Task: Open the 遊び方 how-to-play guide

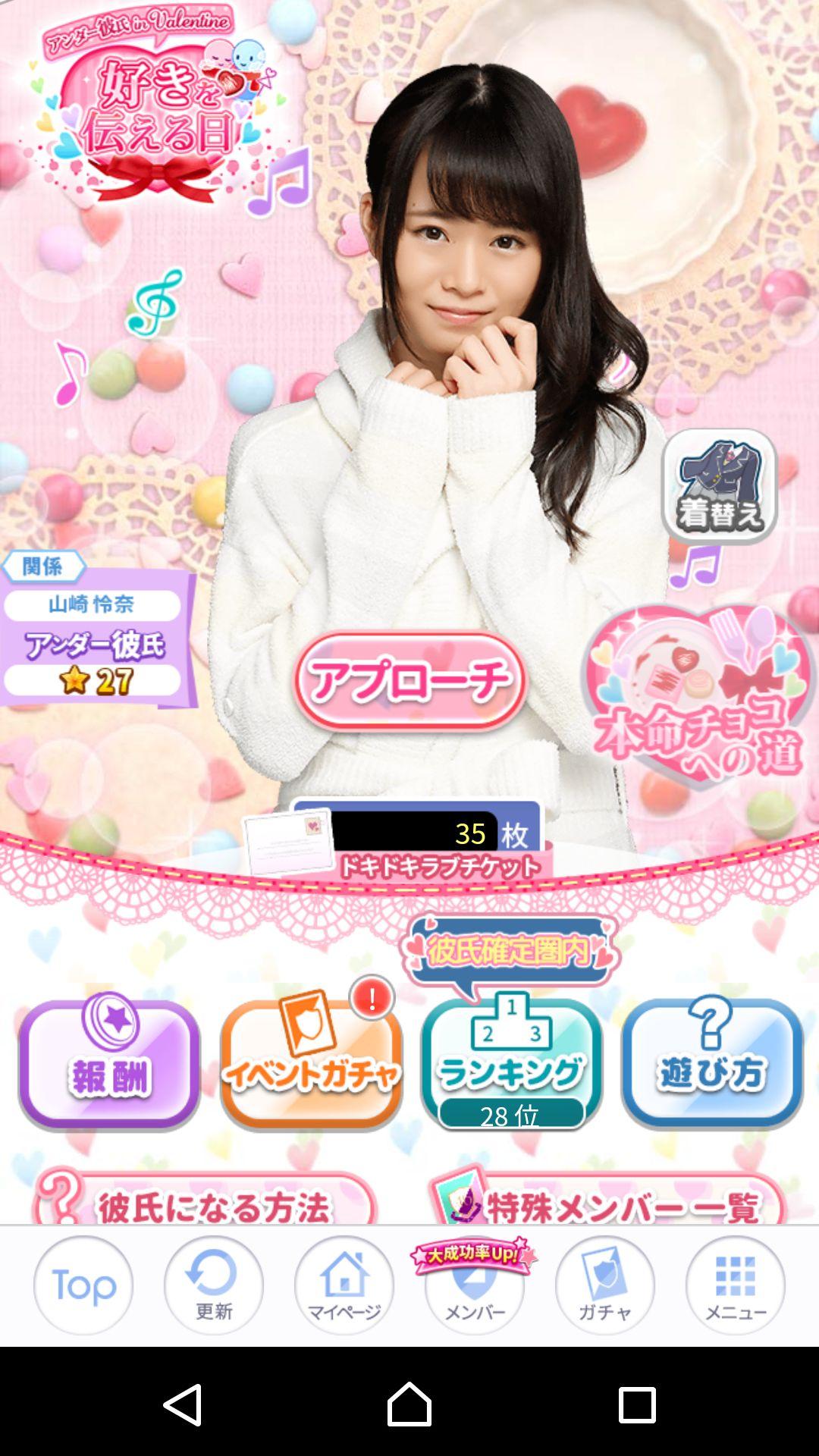Action: tap(711, 1063)
